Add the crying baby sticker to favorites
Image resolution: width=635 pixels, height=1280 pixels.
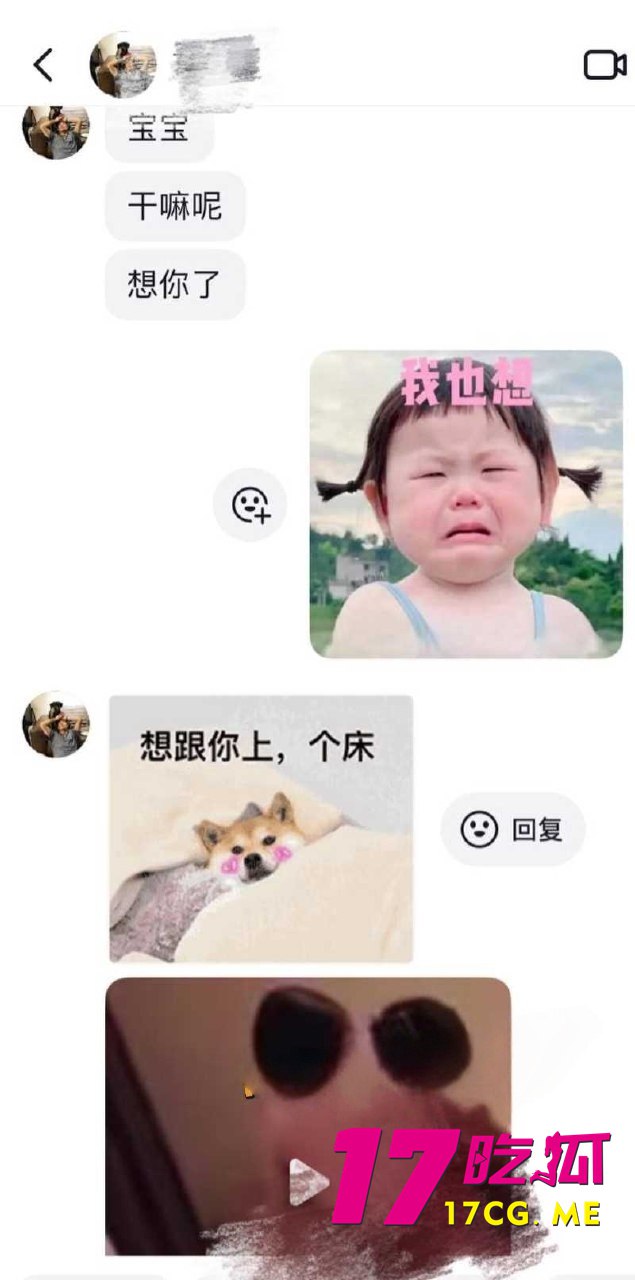click(251, 505)
